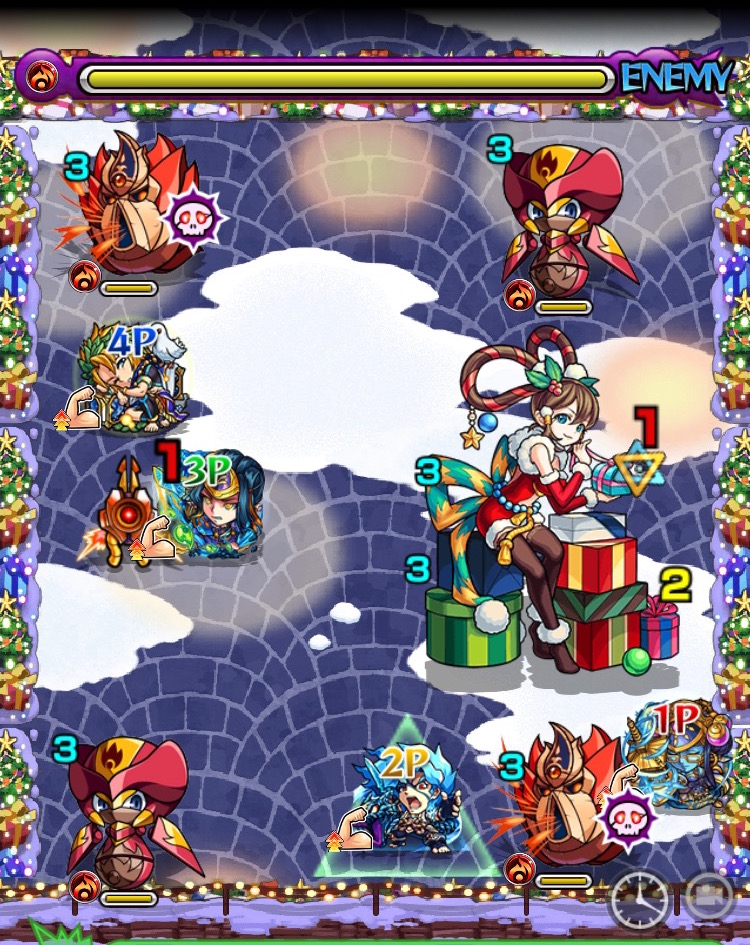Open the clock timer icon

click(641, 899)
